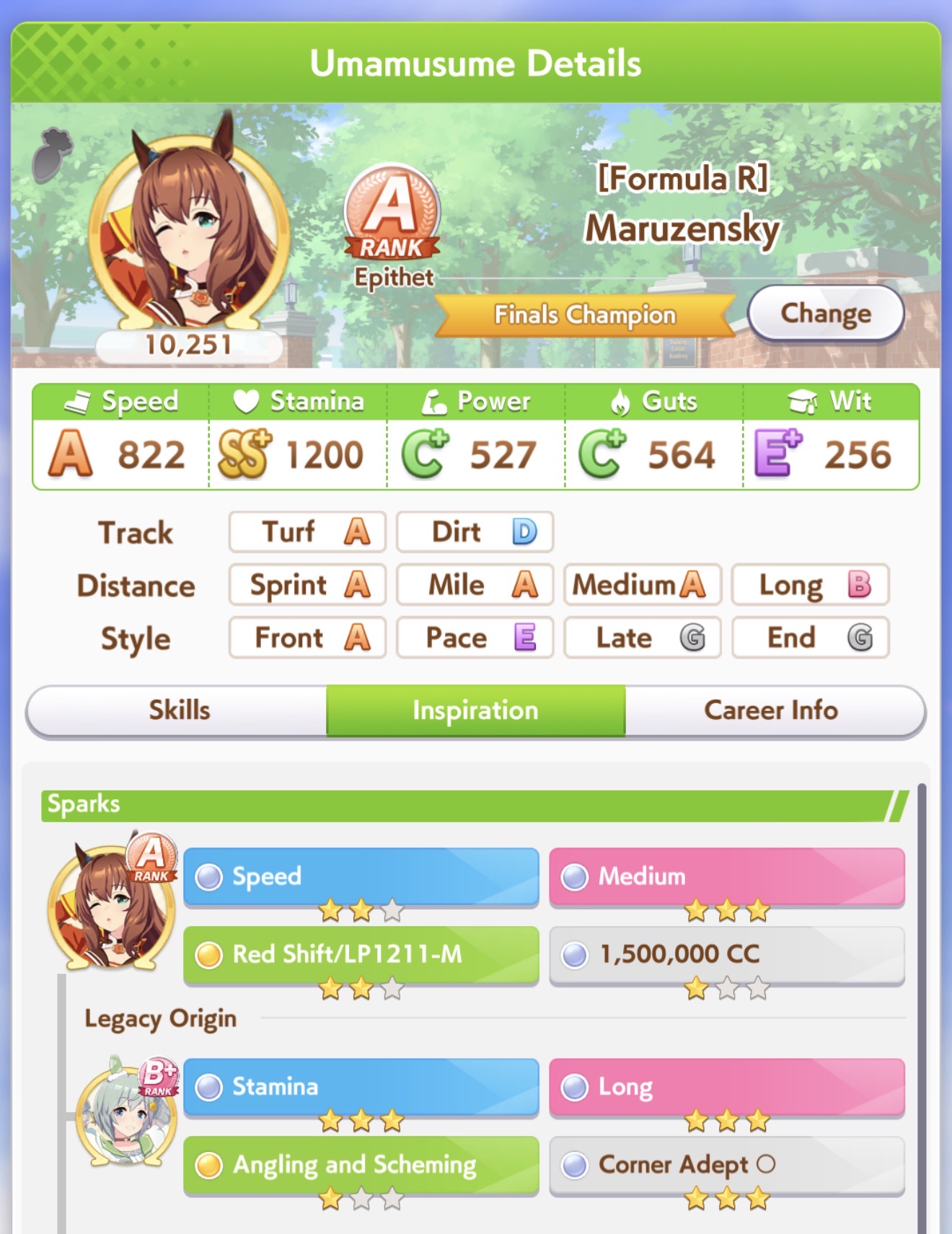Open the Angling and Scheming spark

361,1164
